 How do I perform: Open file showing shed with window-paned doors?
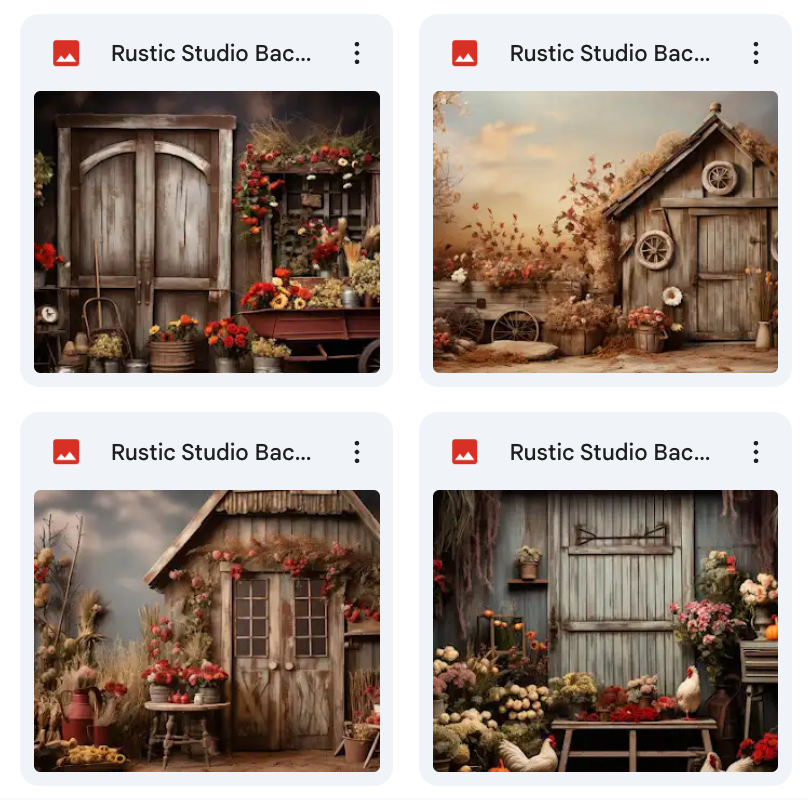[207, 630]
